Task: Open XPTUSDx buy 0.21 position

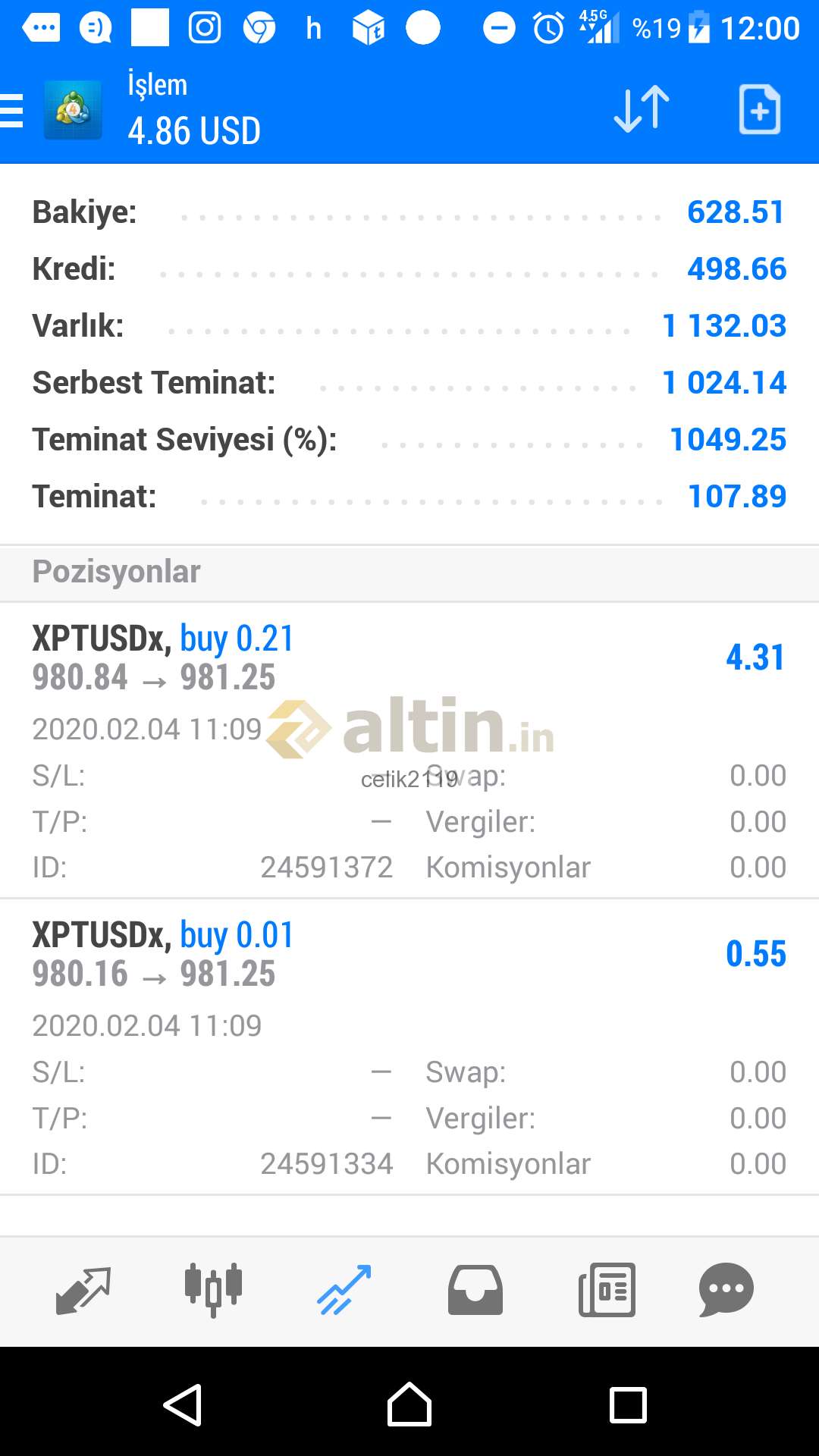Action: pos(409,750)
